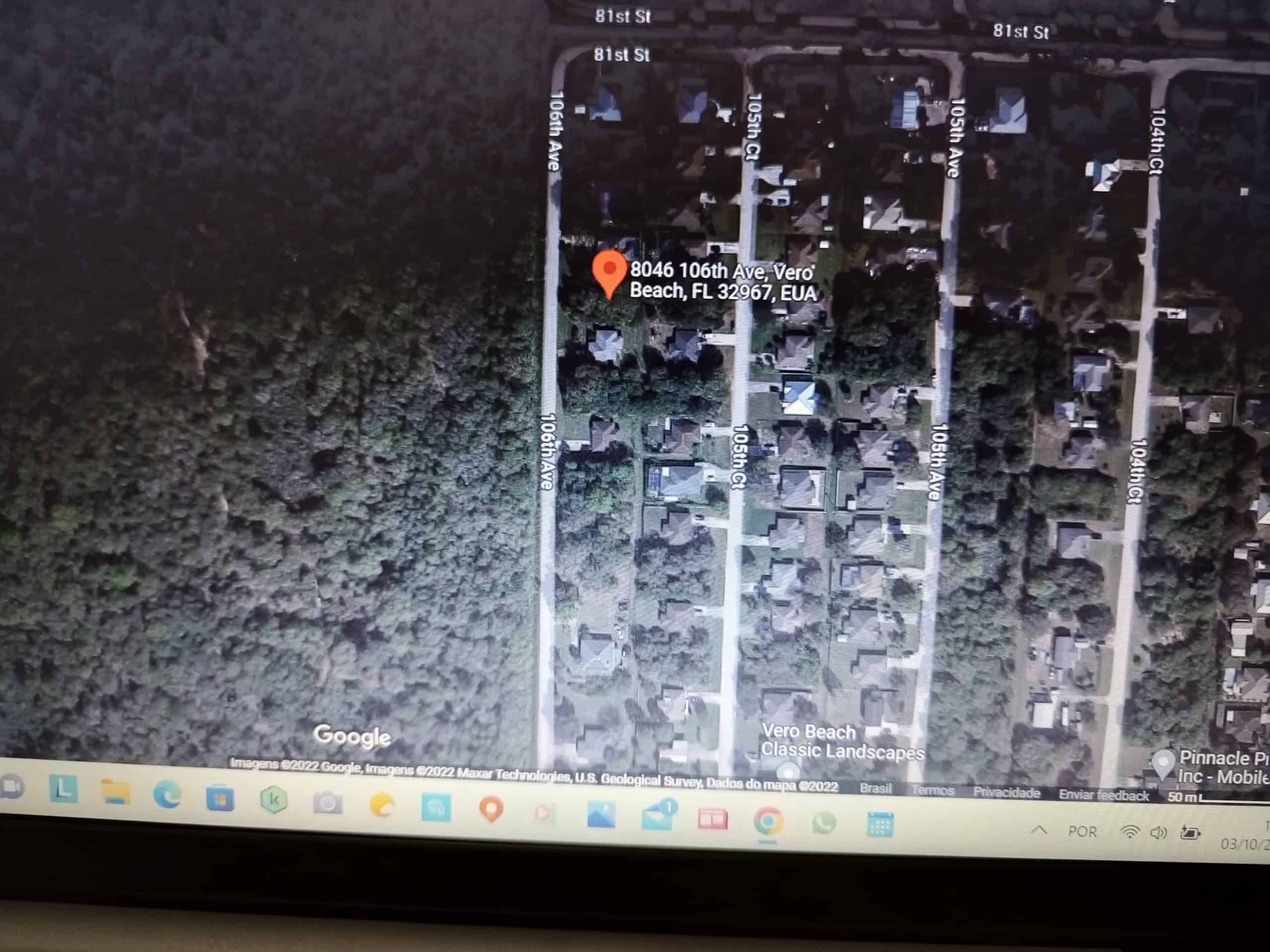The image size is (1270, 952).
Task: Open the Calendar app in taskbar
Action: coord(879,825)
